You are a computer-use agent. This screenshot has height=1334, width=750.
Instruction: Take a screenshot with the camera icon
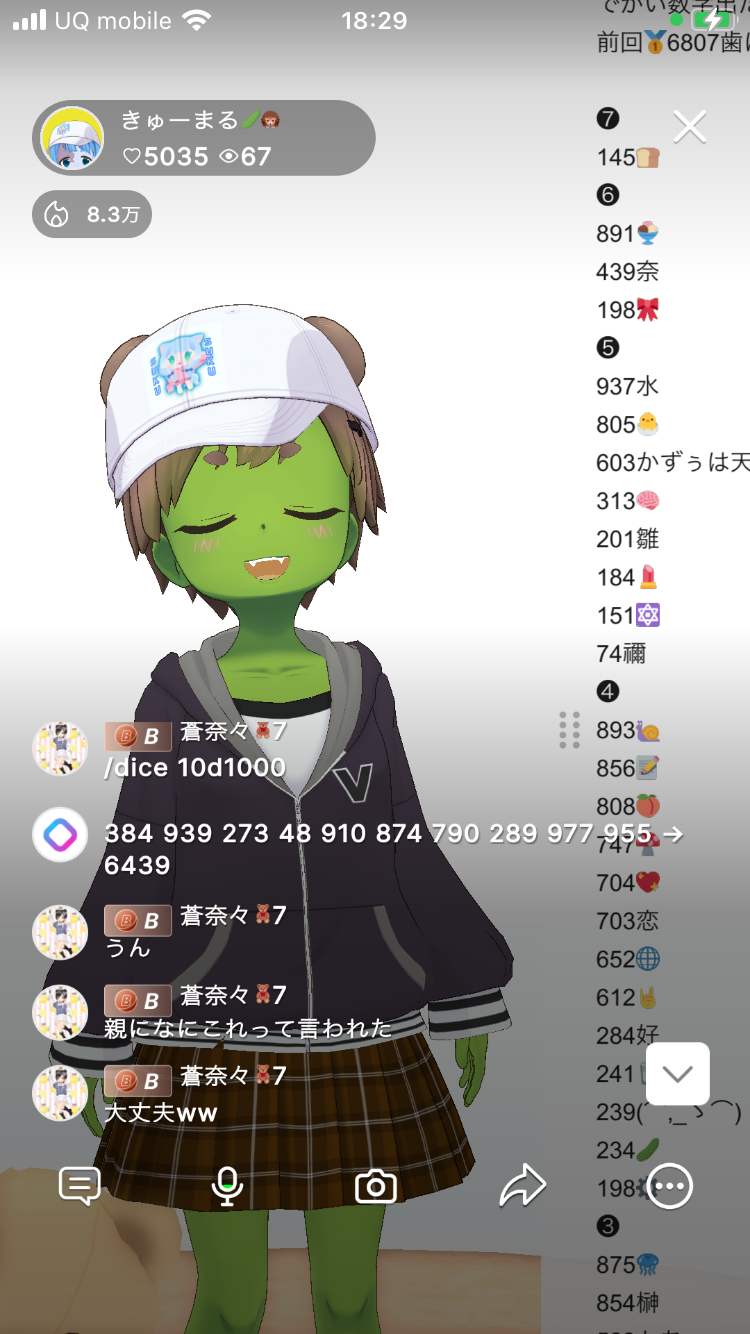click(376, 1187)
